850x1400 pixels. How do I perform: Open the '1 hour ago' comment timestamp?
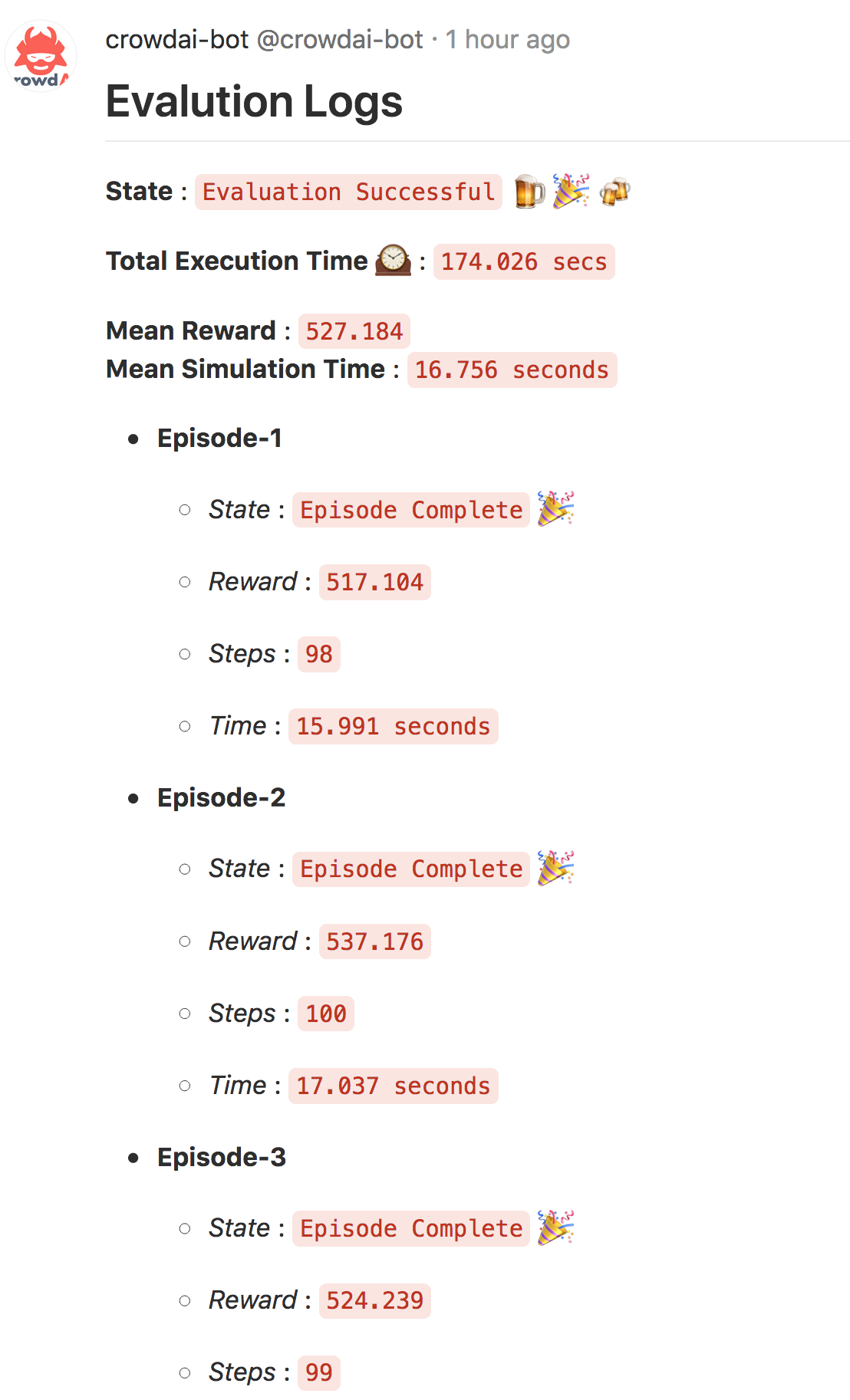pyautogui.click(x=507, y=39)
